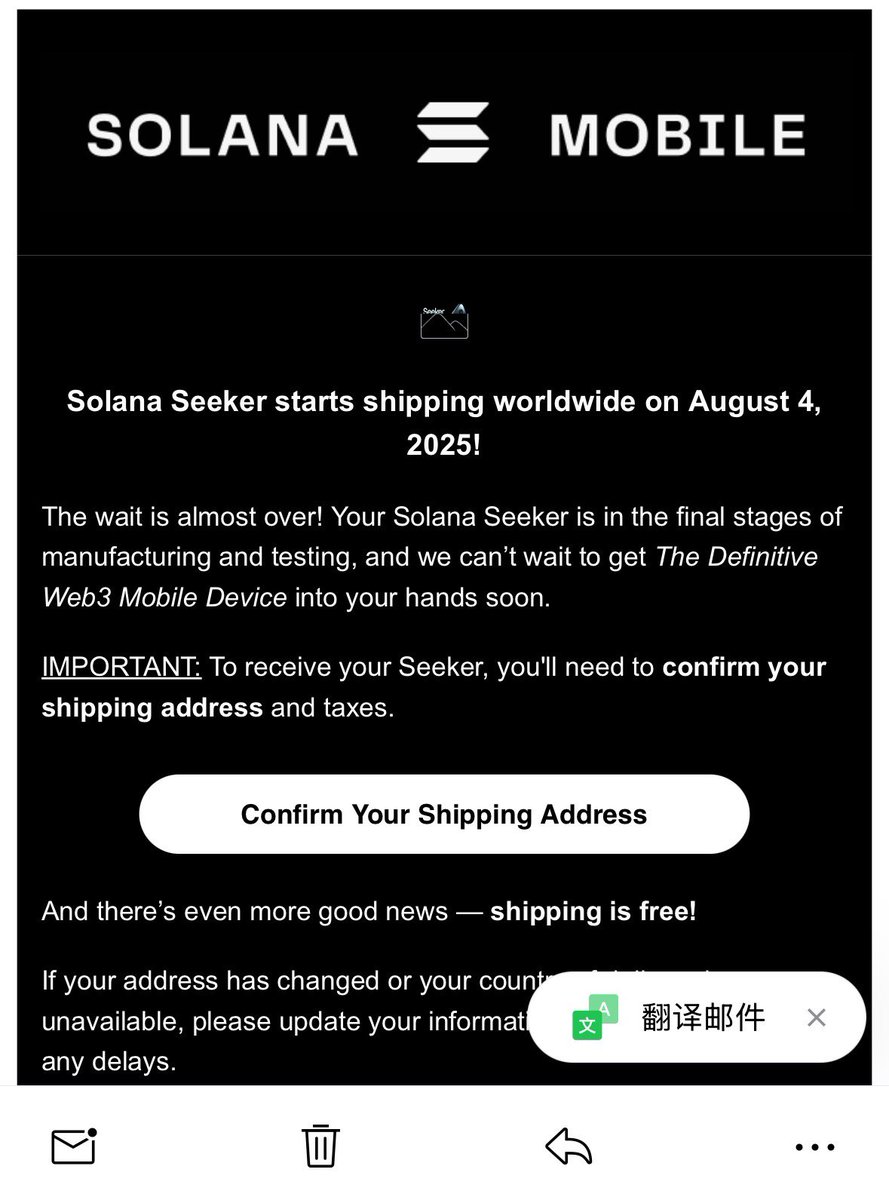
Task: Reply to this email
Action: pyautogui.click(x=568, y=1146)
